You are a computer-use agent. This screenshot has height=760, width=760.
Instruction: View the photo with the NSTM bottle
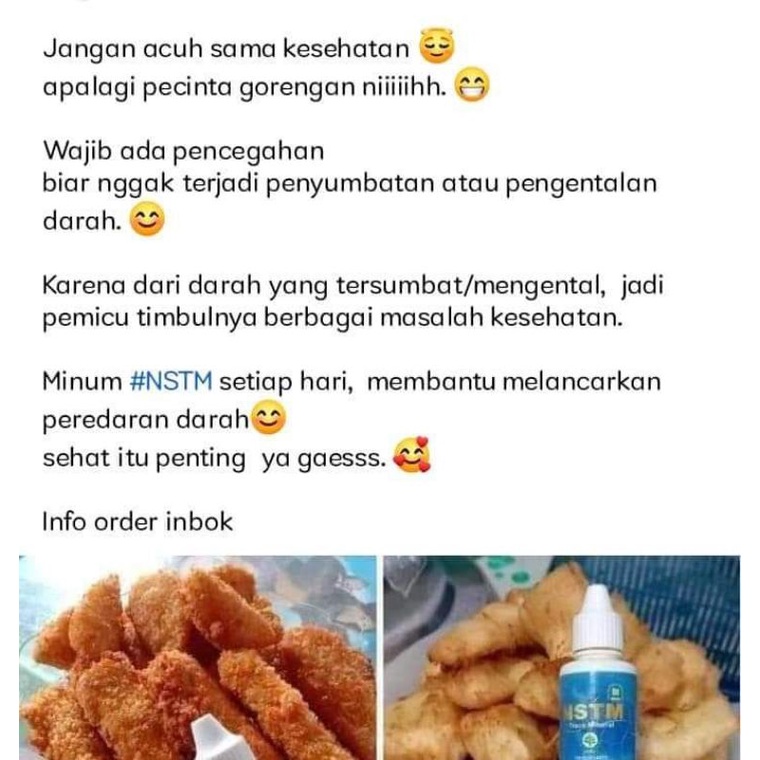point(562,657)
